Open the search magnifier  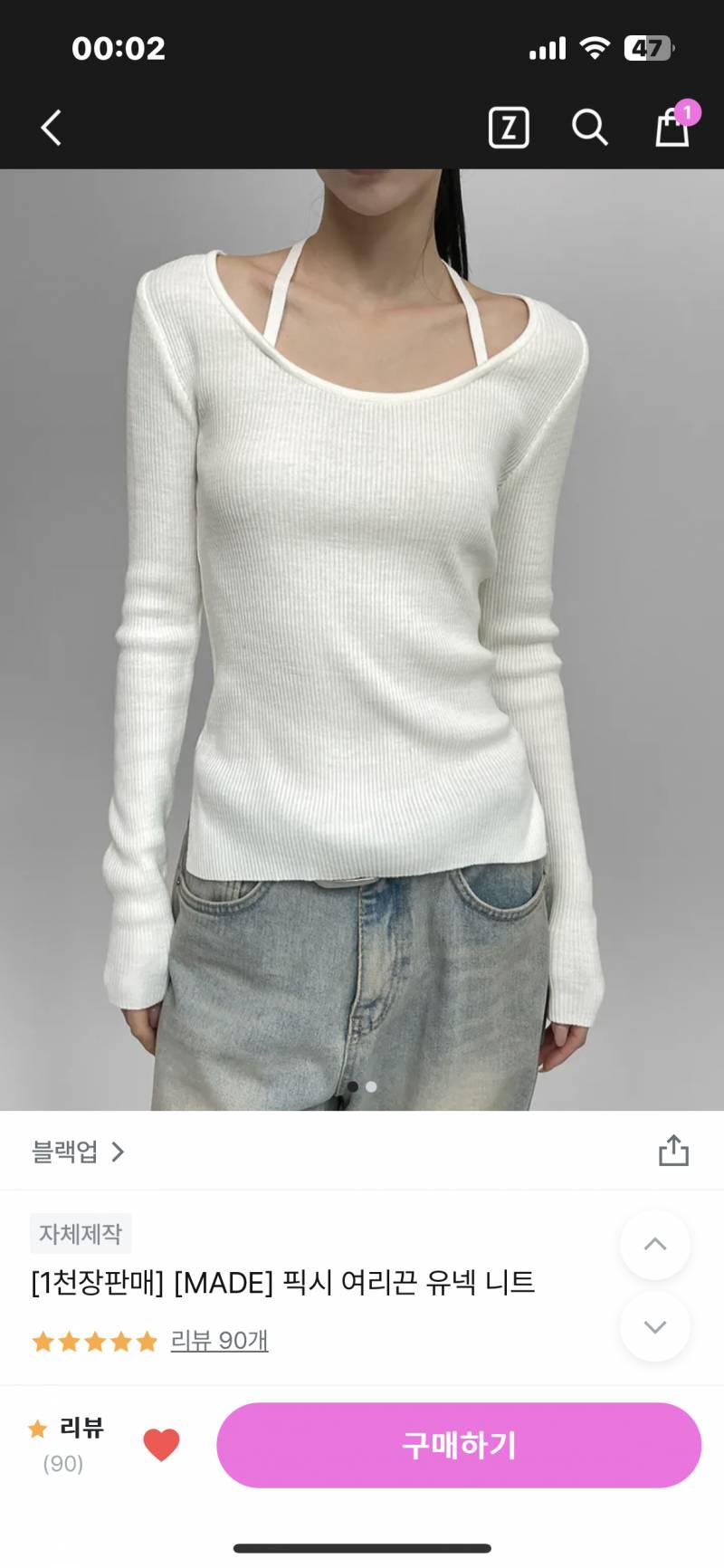coord(590,128)
